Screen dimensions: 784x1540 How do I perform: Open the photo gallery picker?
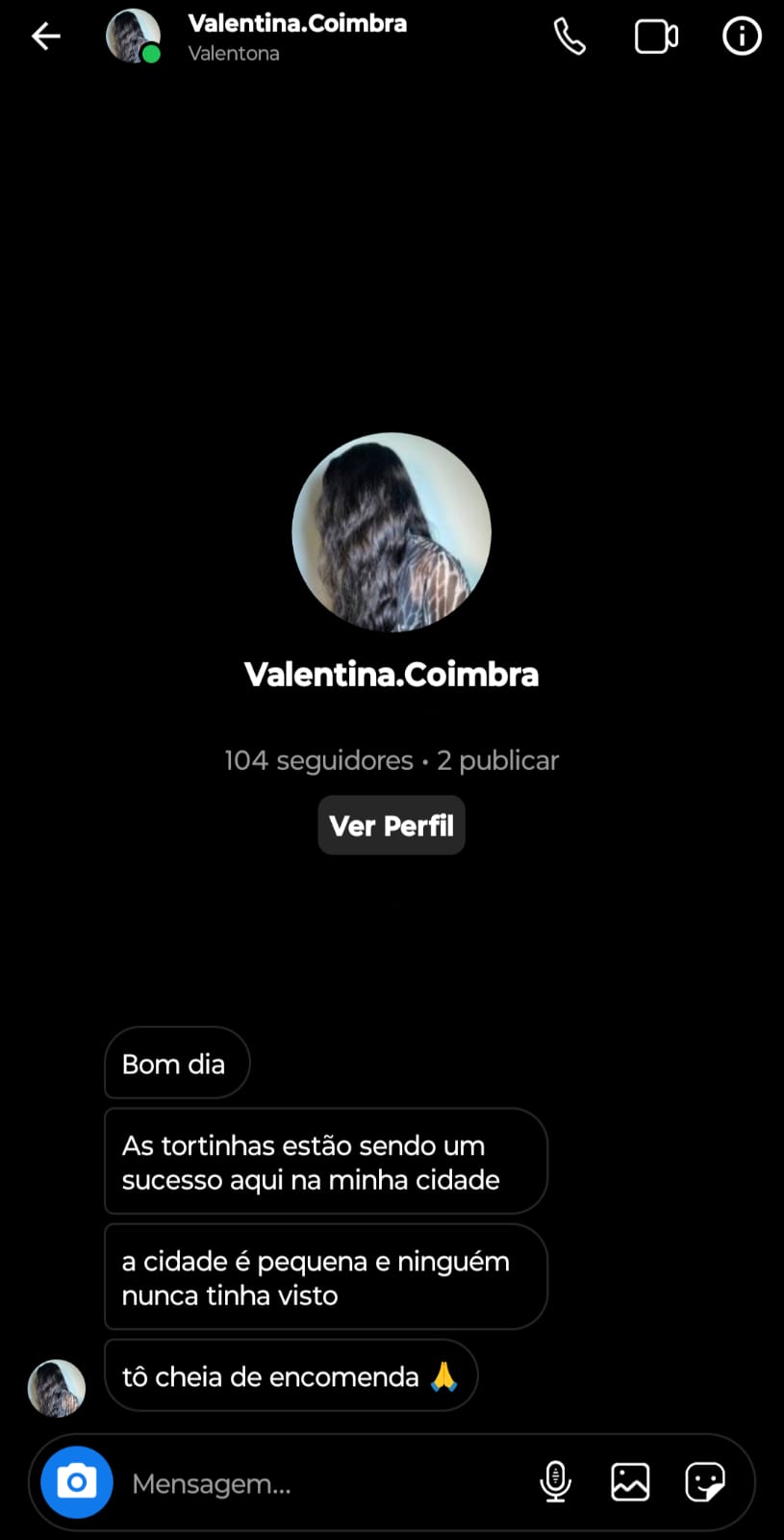pyautogui.click(x=630, y=1482)
